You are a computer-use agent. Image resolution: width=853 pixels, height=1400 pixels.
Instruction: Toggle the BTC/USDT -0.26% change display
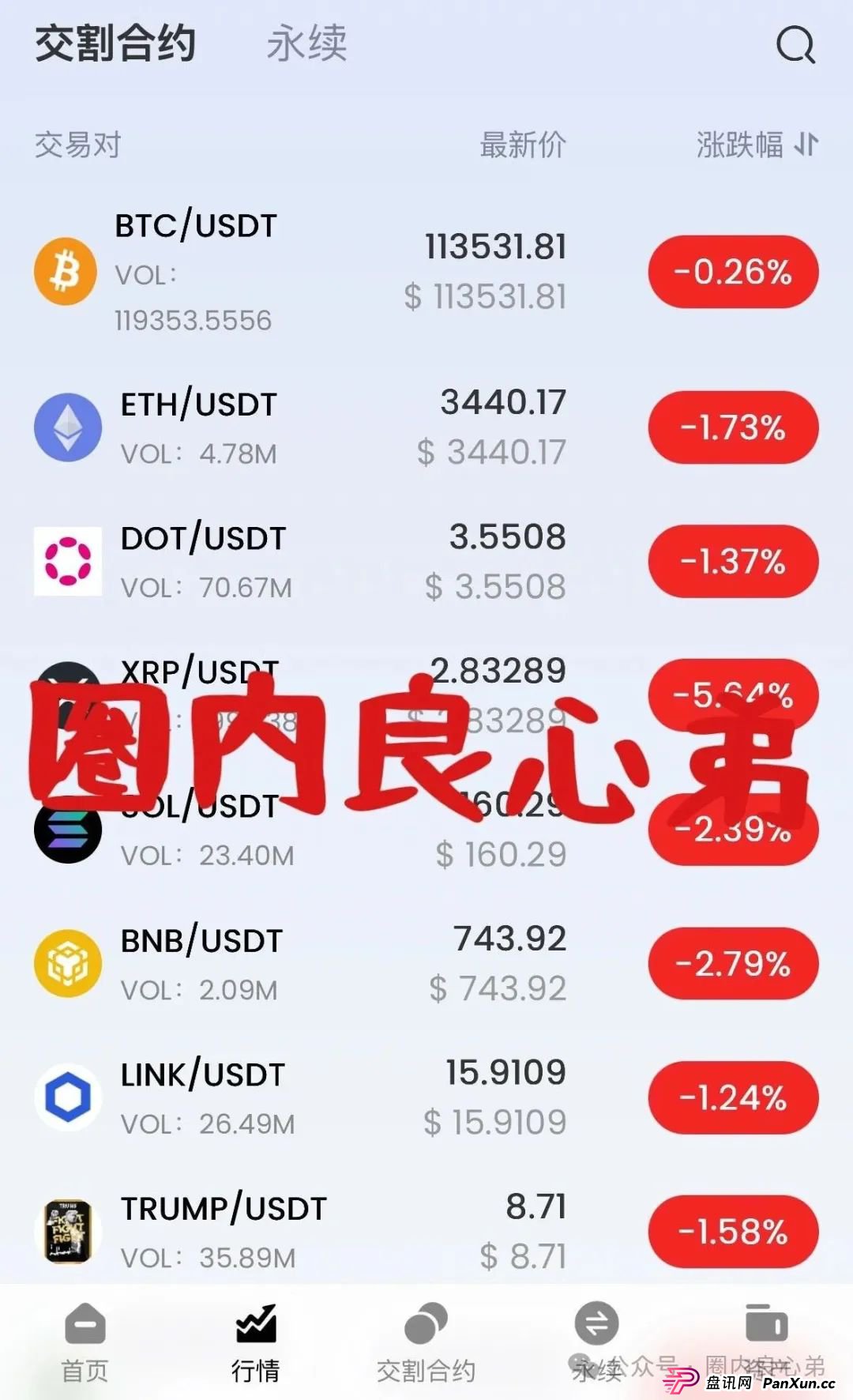coord(731,271)
